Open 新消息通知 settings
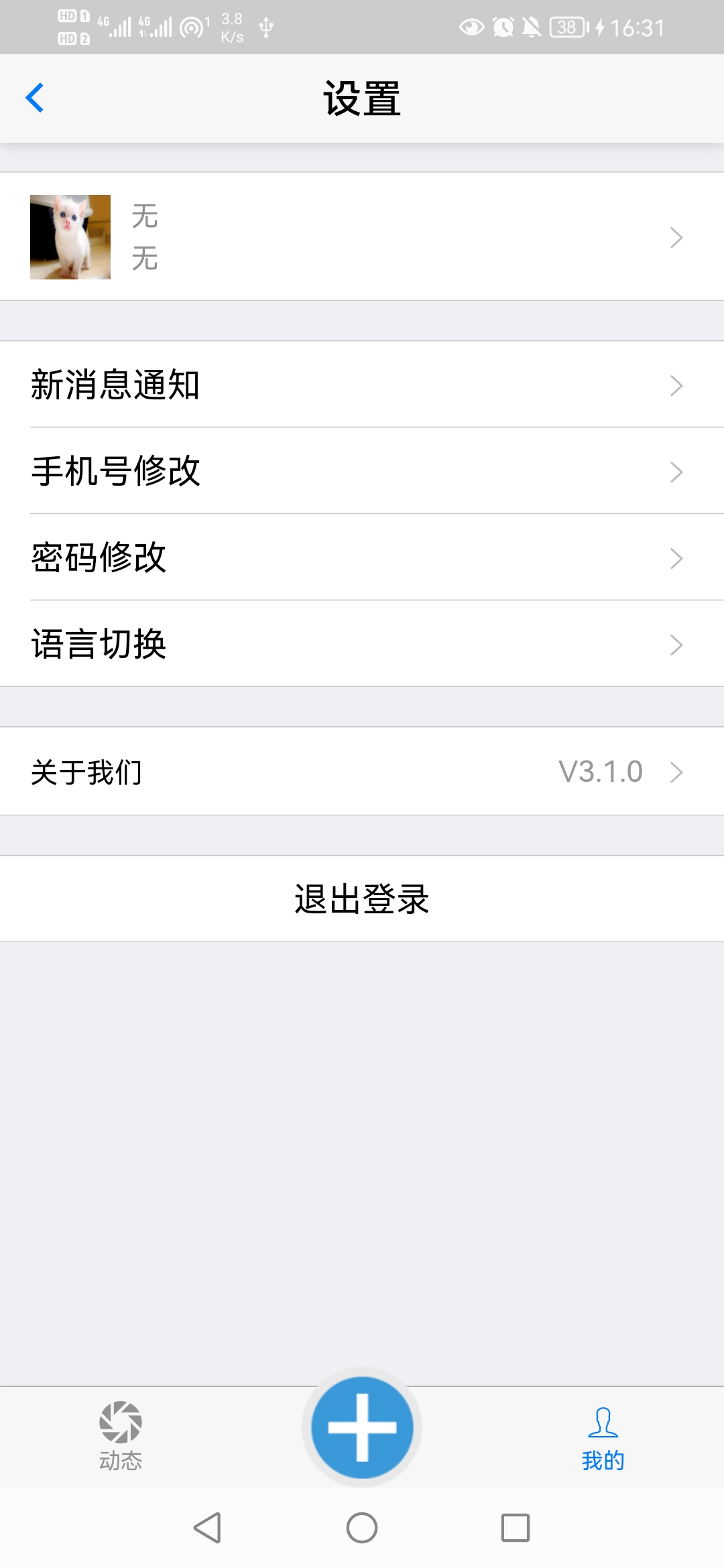This screenshot has height=1568, width=724. coord(362,385)
